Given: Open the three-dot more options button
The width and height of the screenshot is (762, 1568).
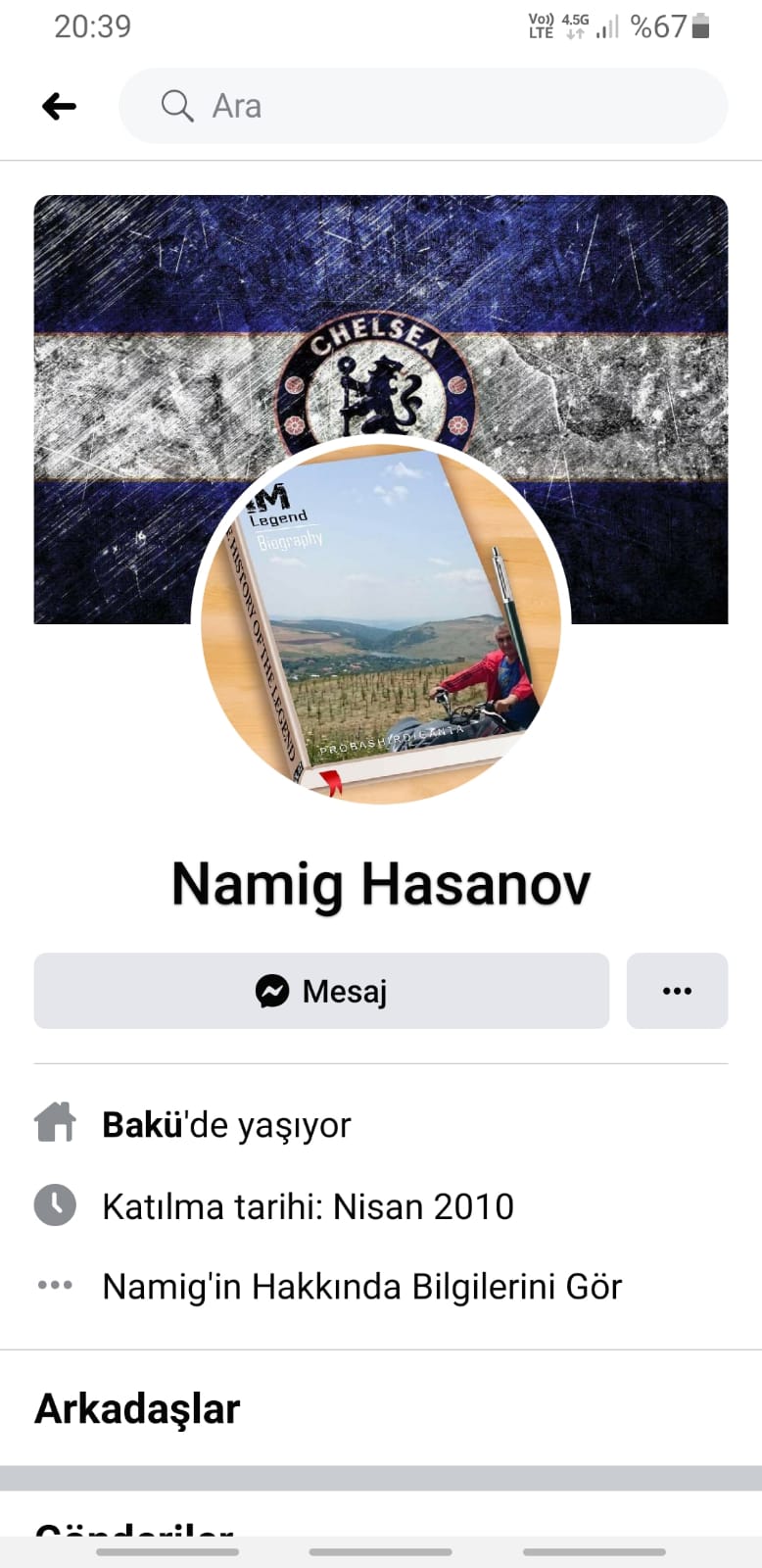Looking at the screenshot, I should pyautogui.click(x=677, y=991).
